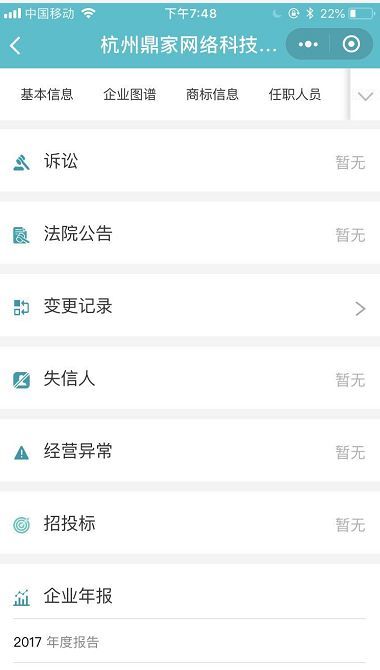
Task: Close the mini program with the circle button
Action: pyautogui.click(x=351, y=44)
